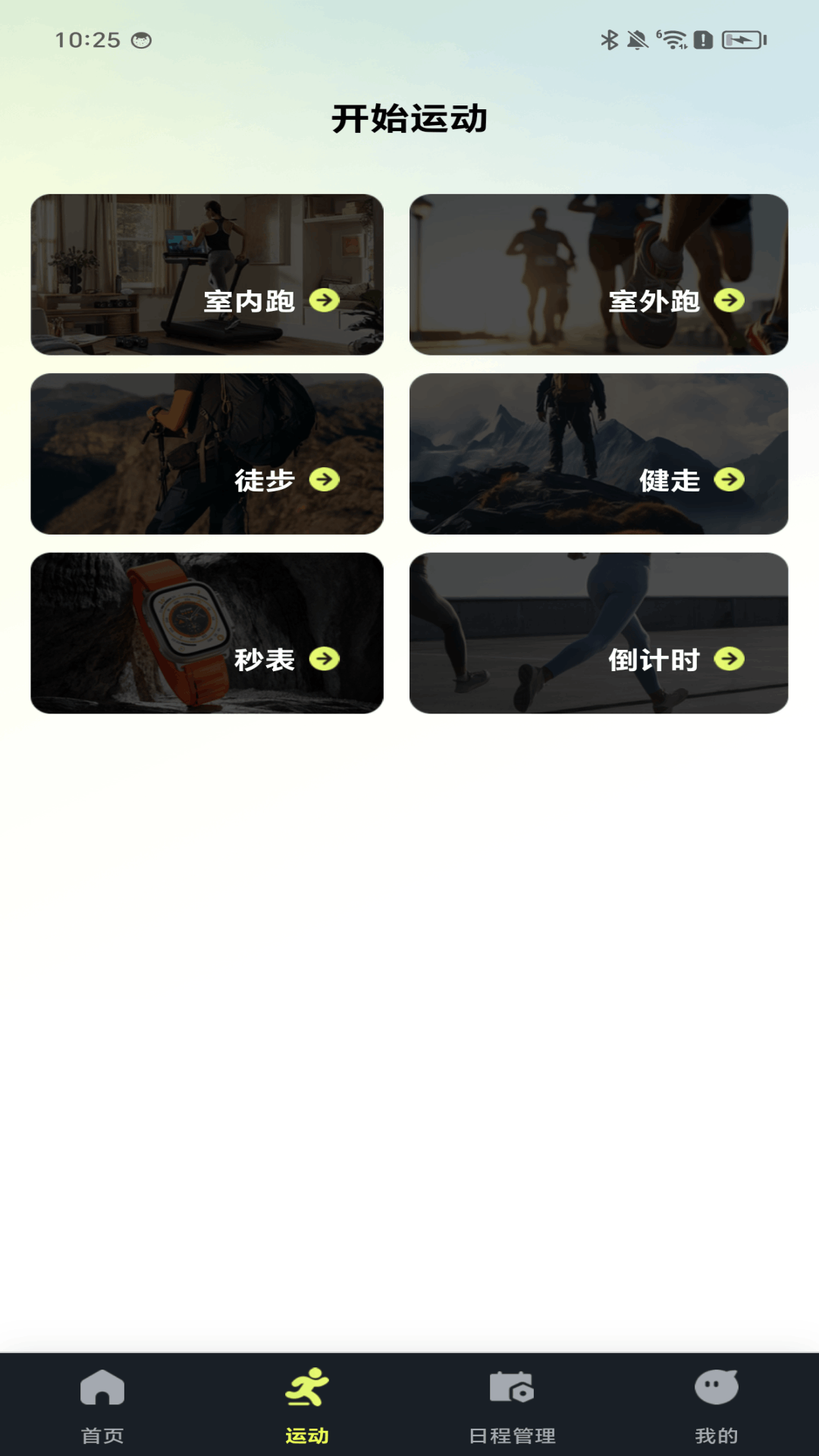Tap the arrow icon on 室内跑 card
The image size is (819, 1456).
coord(327,302)
